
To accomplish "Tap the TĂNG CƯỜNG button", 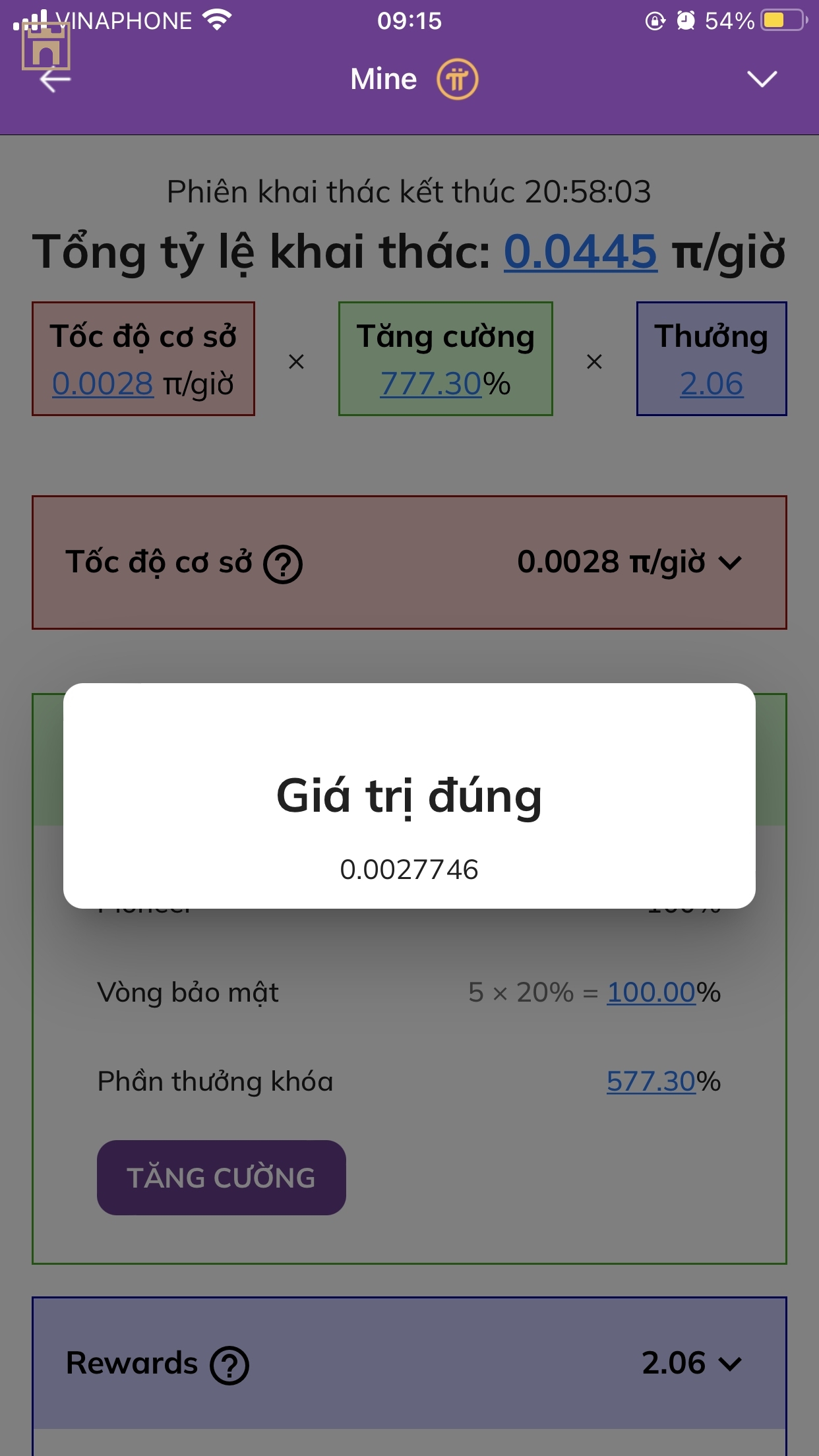I will [x=222, y=1178].
